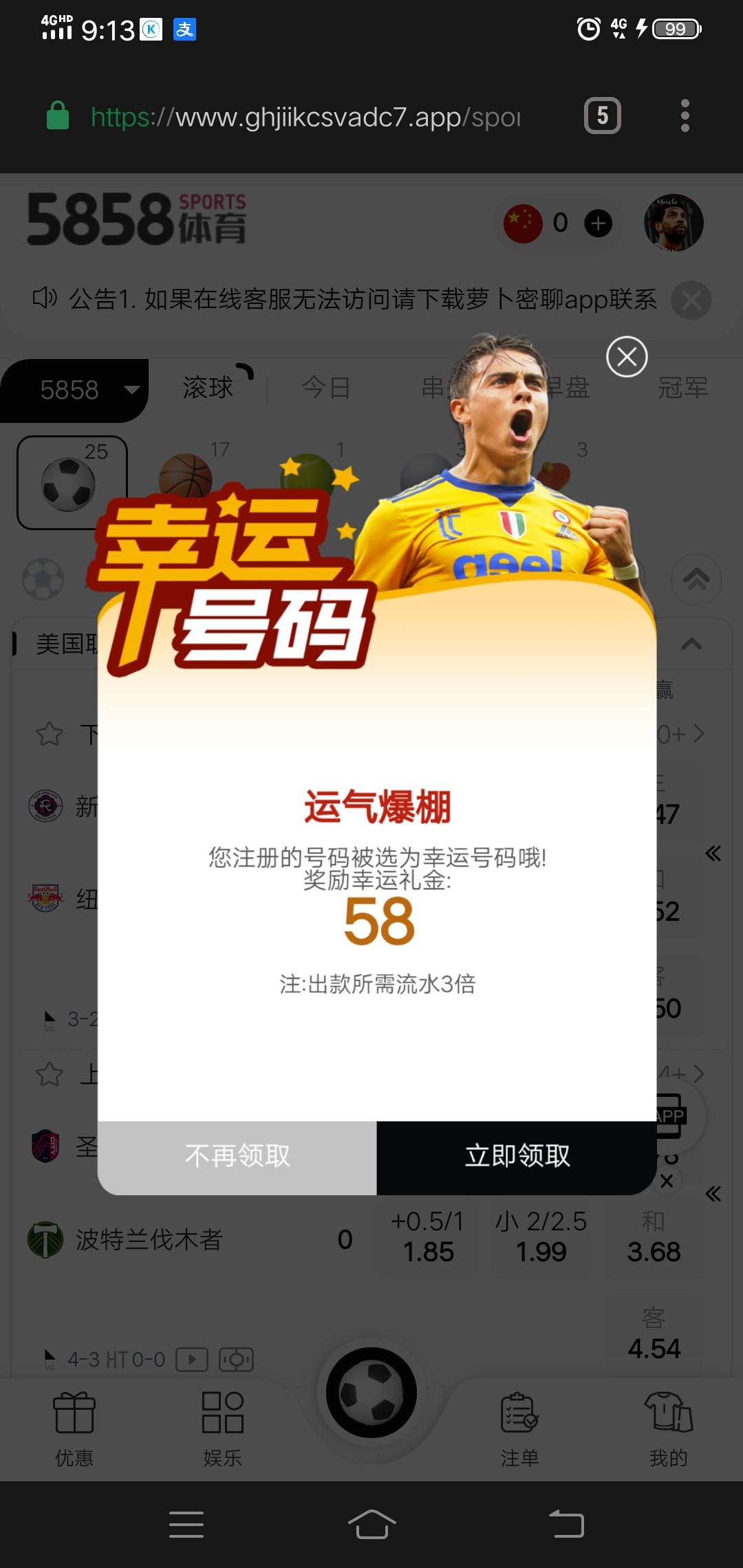Open the browser tab switcher

pyautogui.click(x=602, y=116)
